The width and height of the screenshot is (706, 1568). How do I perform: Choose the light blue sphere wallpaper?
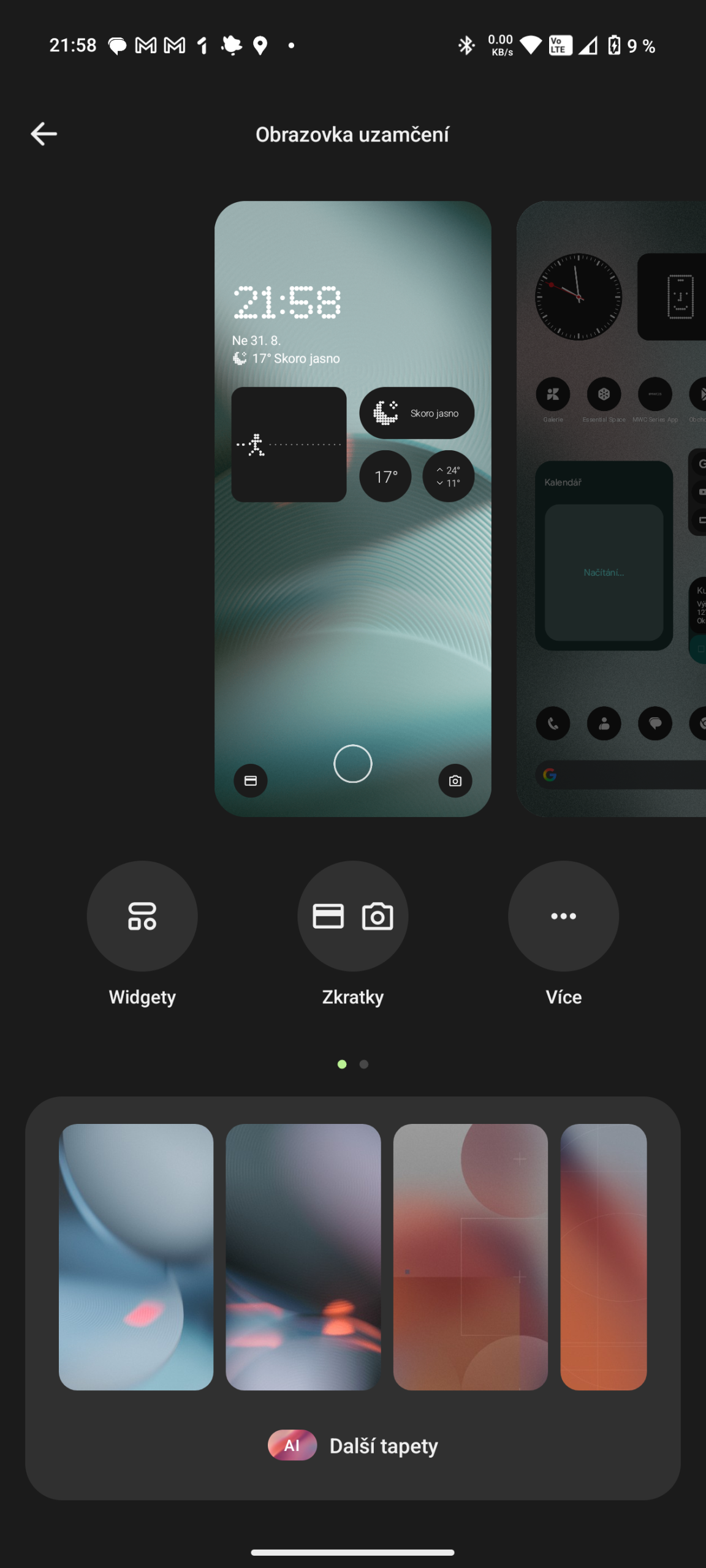pyautogui.click(x=136, y=1257)
